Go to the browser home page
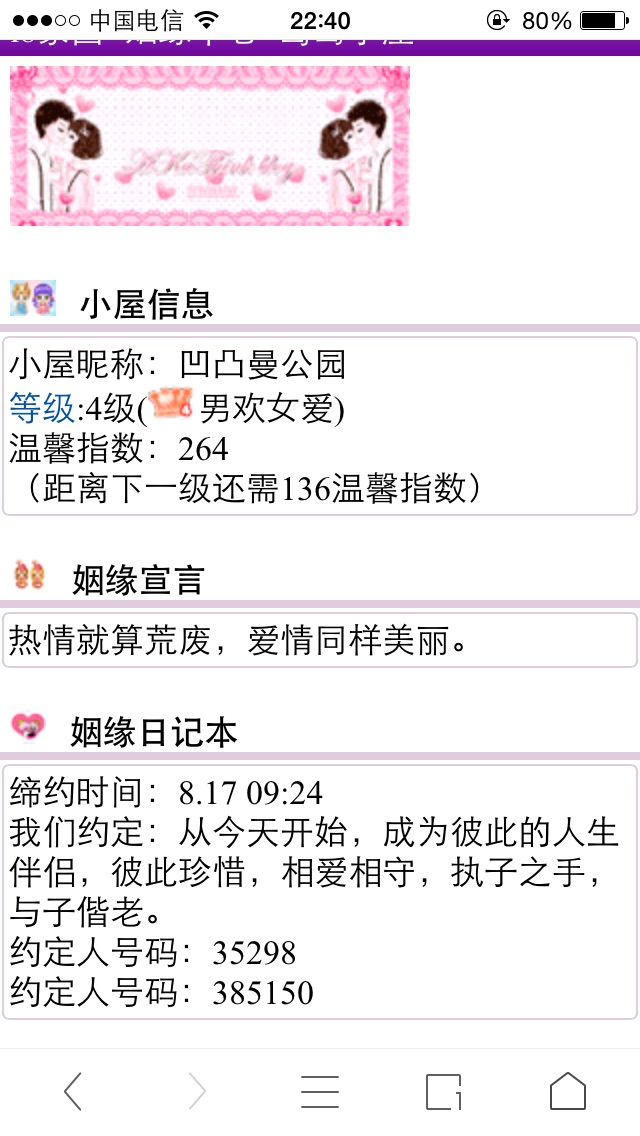640x1136 pixels. 568,1091
